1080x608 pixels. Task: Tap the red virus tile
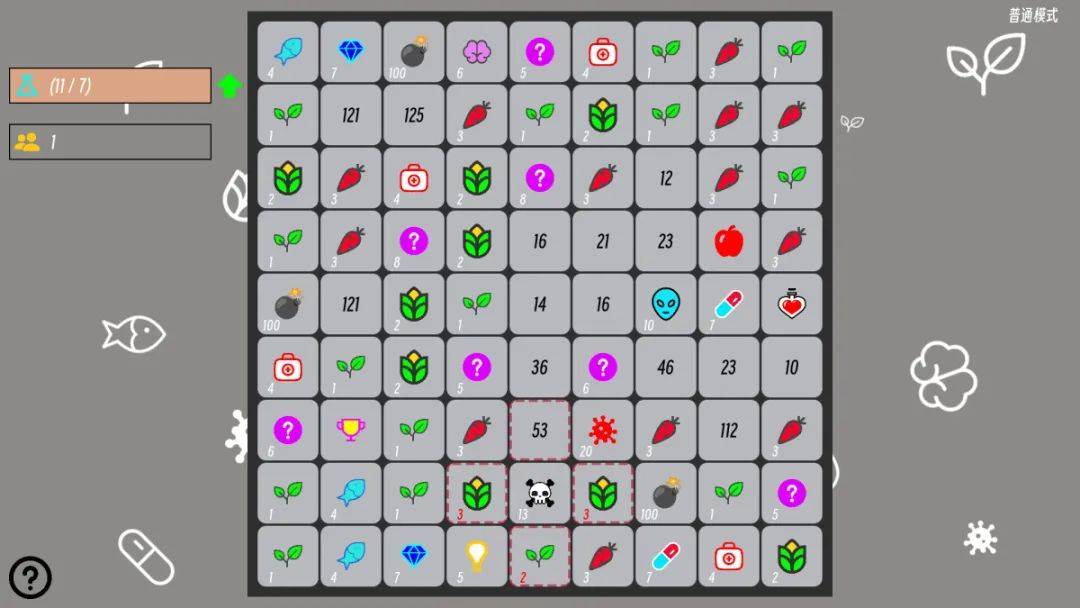tap(603, 430)
